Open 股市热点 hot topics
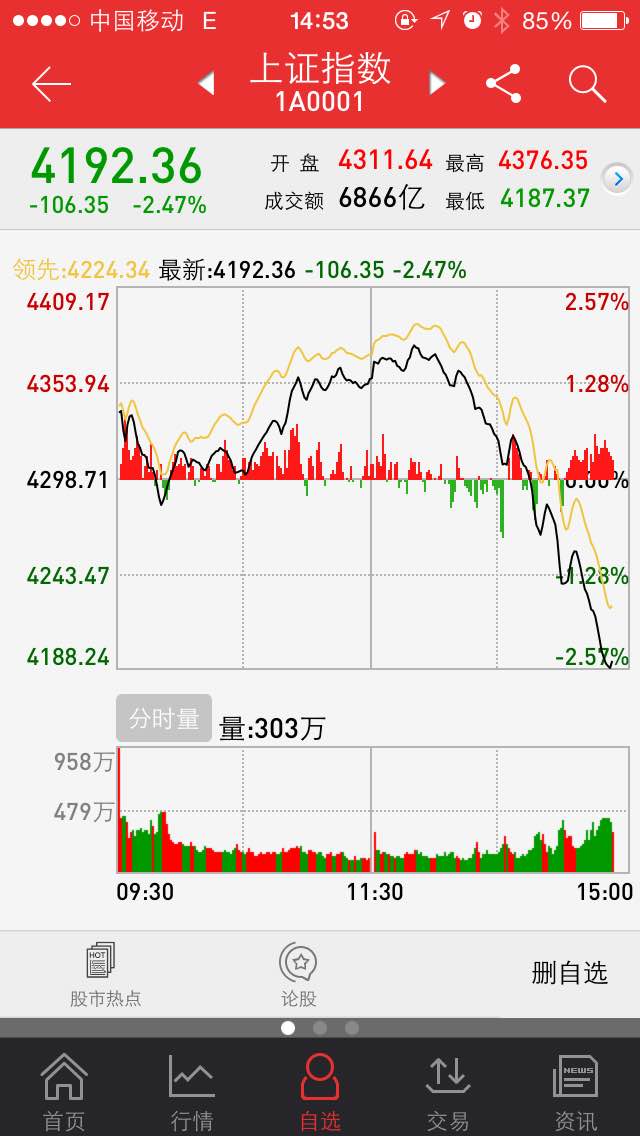Screen dimensions: 640x1136 point(105,974)
